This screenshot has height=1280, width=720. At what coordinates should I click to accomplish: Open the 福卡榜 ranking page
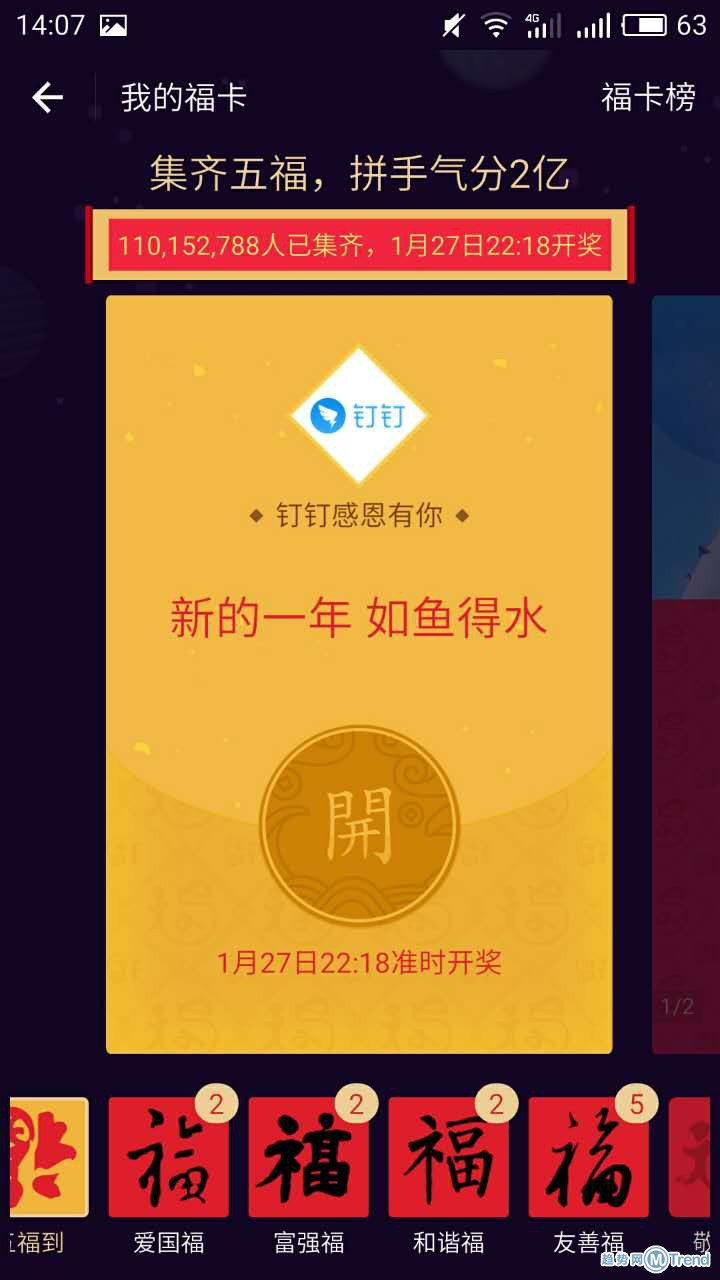647,97
